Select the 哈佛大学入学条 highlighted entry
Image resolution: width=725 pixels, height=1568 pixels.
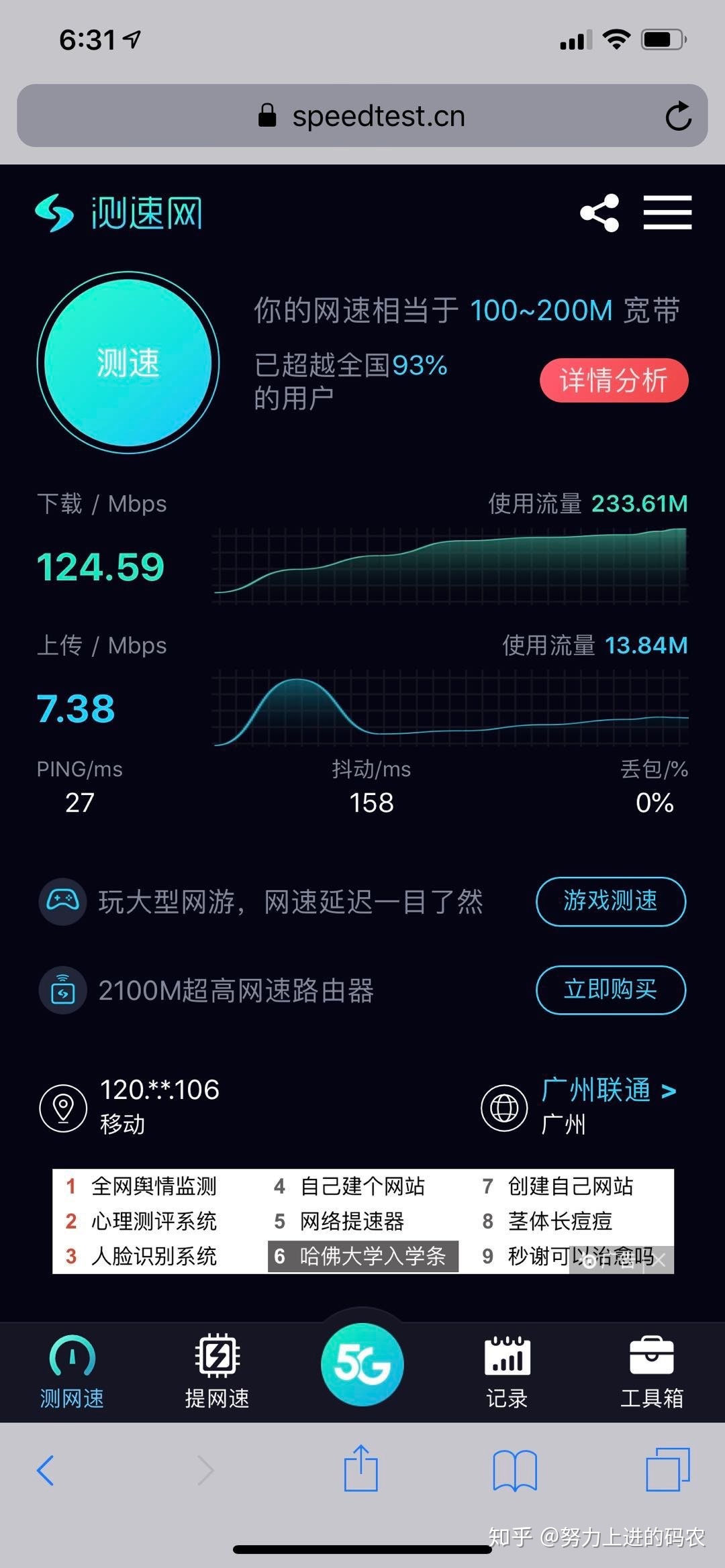click(362, 1255)
